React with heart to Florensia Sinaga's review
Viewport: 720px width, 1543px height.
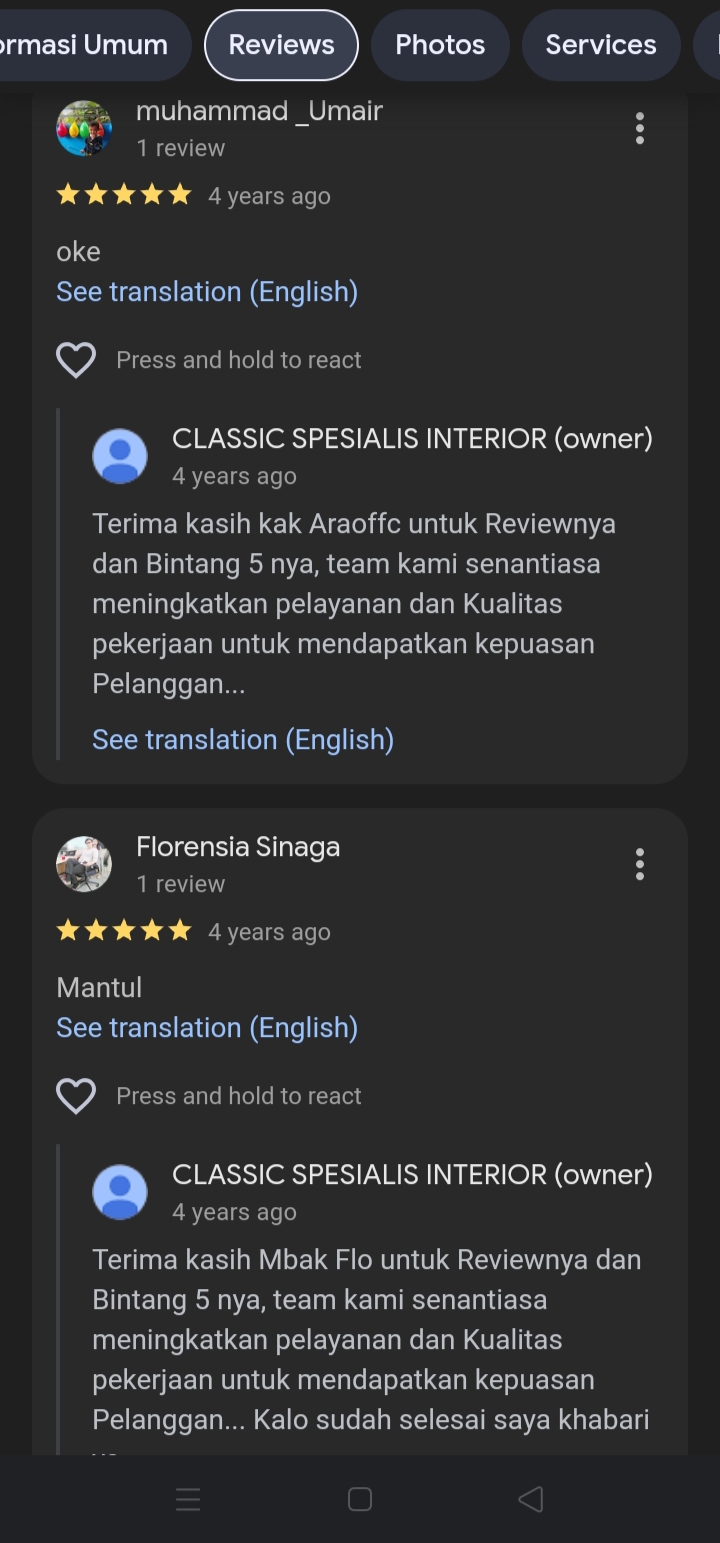[x=76, y=1096]
